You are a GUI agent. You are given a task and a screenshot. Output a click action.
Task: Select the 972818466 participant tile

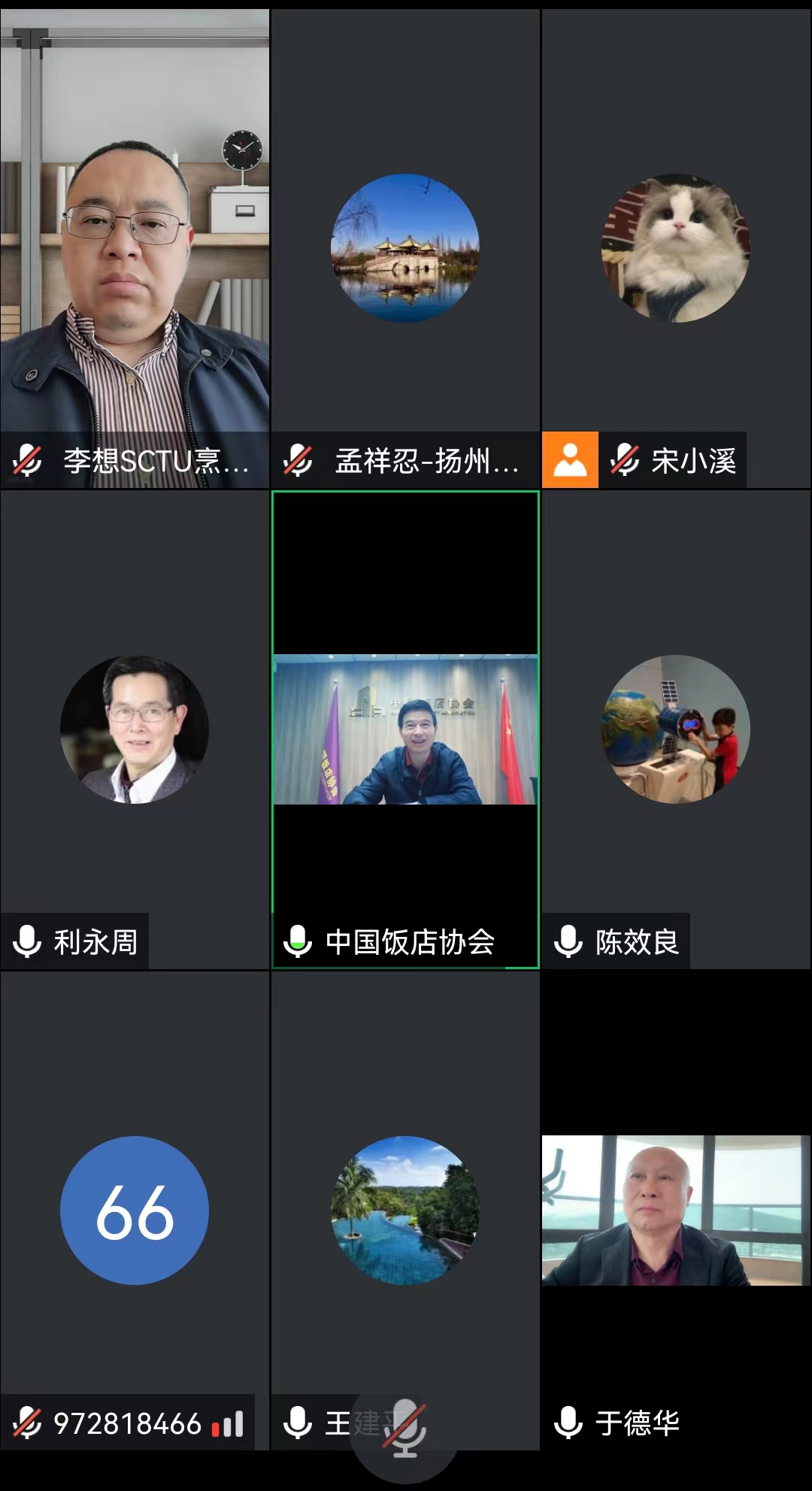135,1211
